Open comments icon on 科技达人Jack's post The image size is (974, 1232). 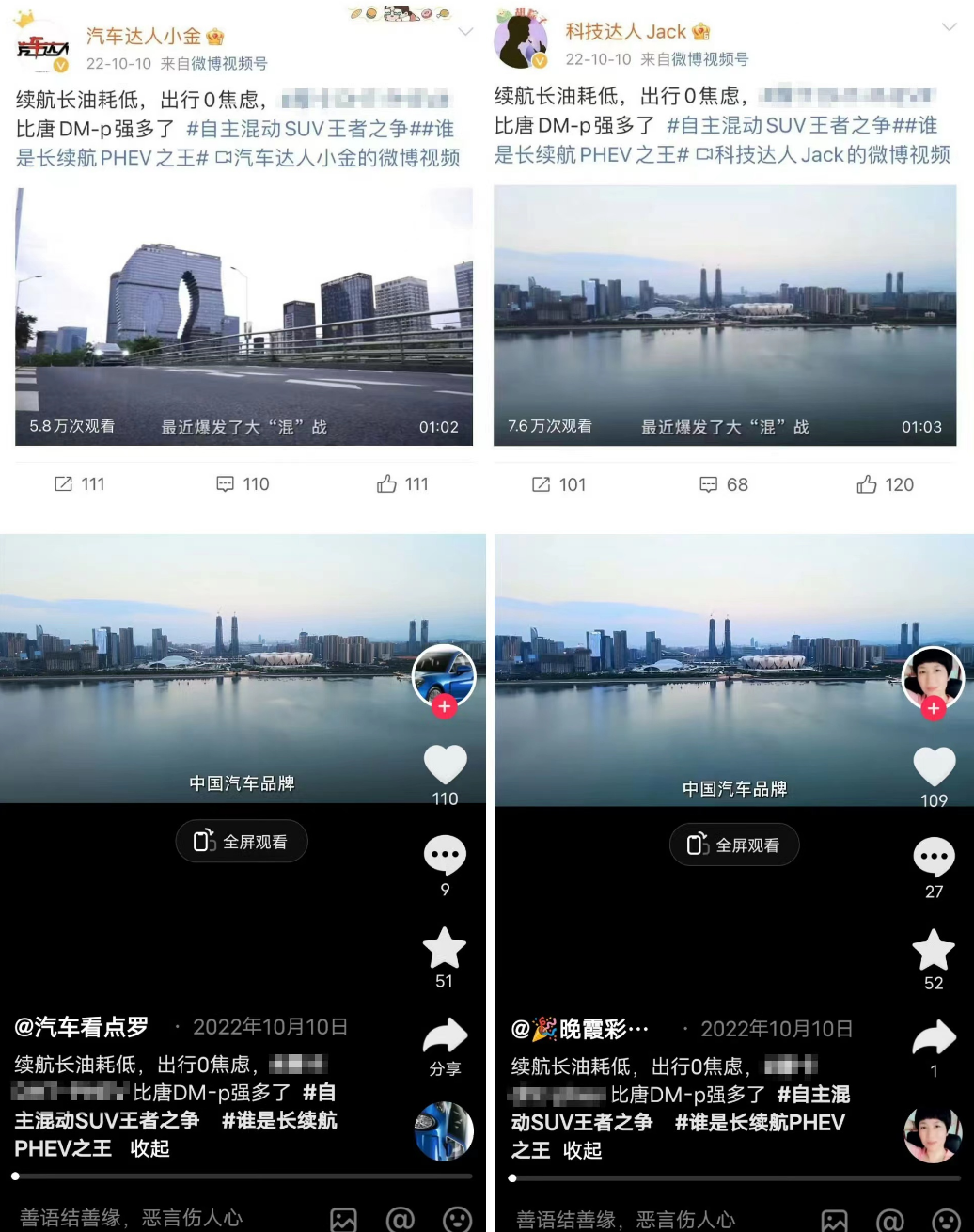pos(709,484)
